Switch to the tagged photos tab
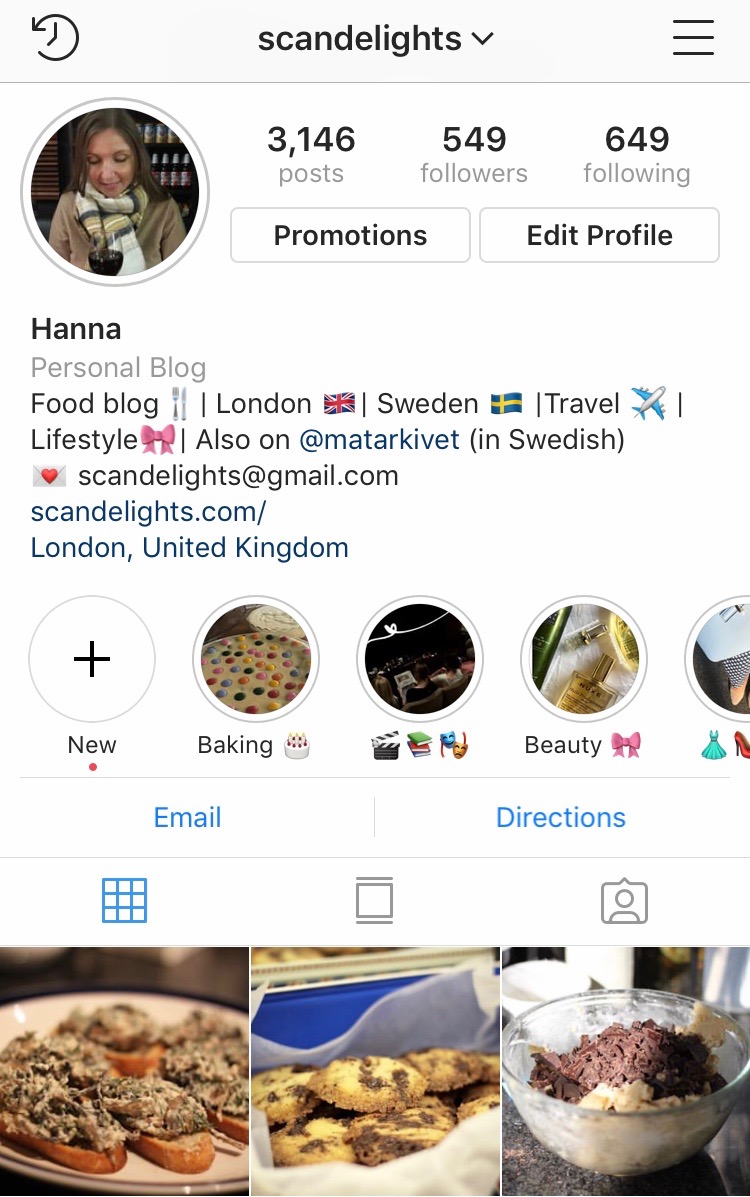Screen dimensions: 750x1197 (x=624, y=901)
